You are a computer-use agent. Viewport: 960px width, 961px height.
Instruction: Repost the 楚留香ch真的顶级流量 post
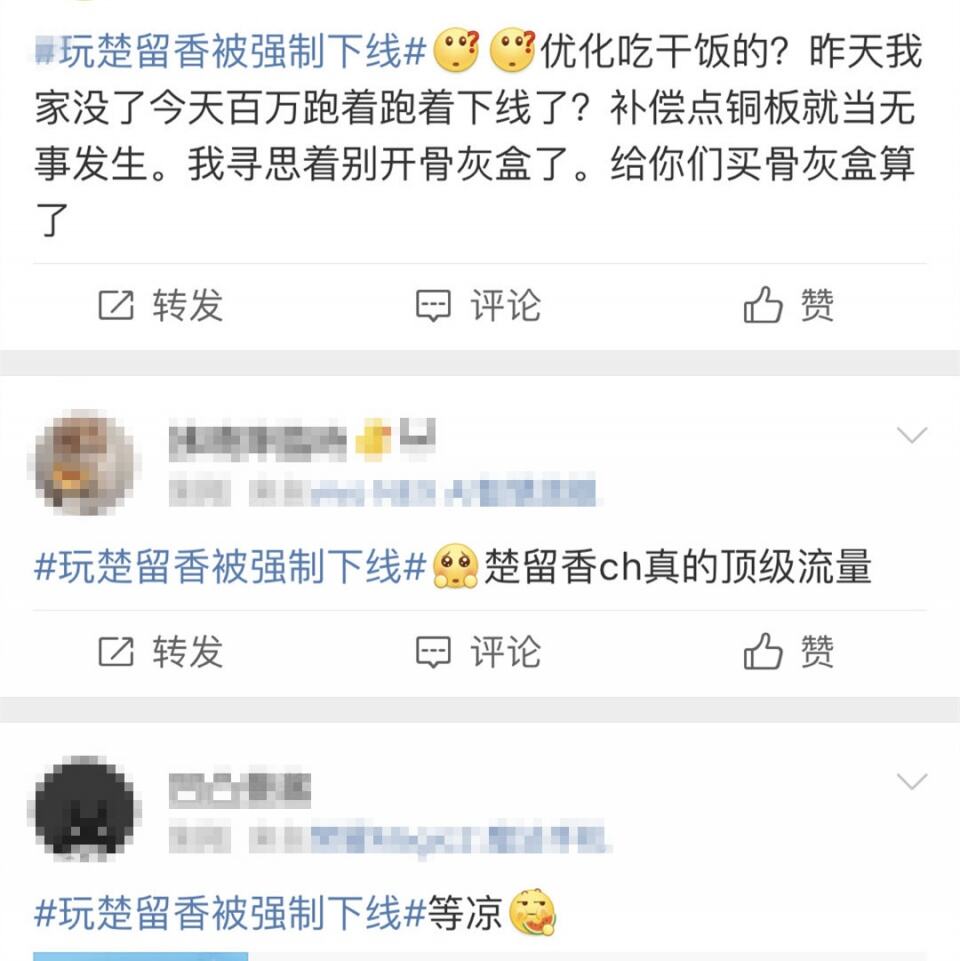click(160, 653)
